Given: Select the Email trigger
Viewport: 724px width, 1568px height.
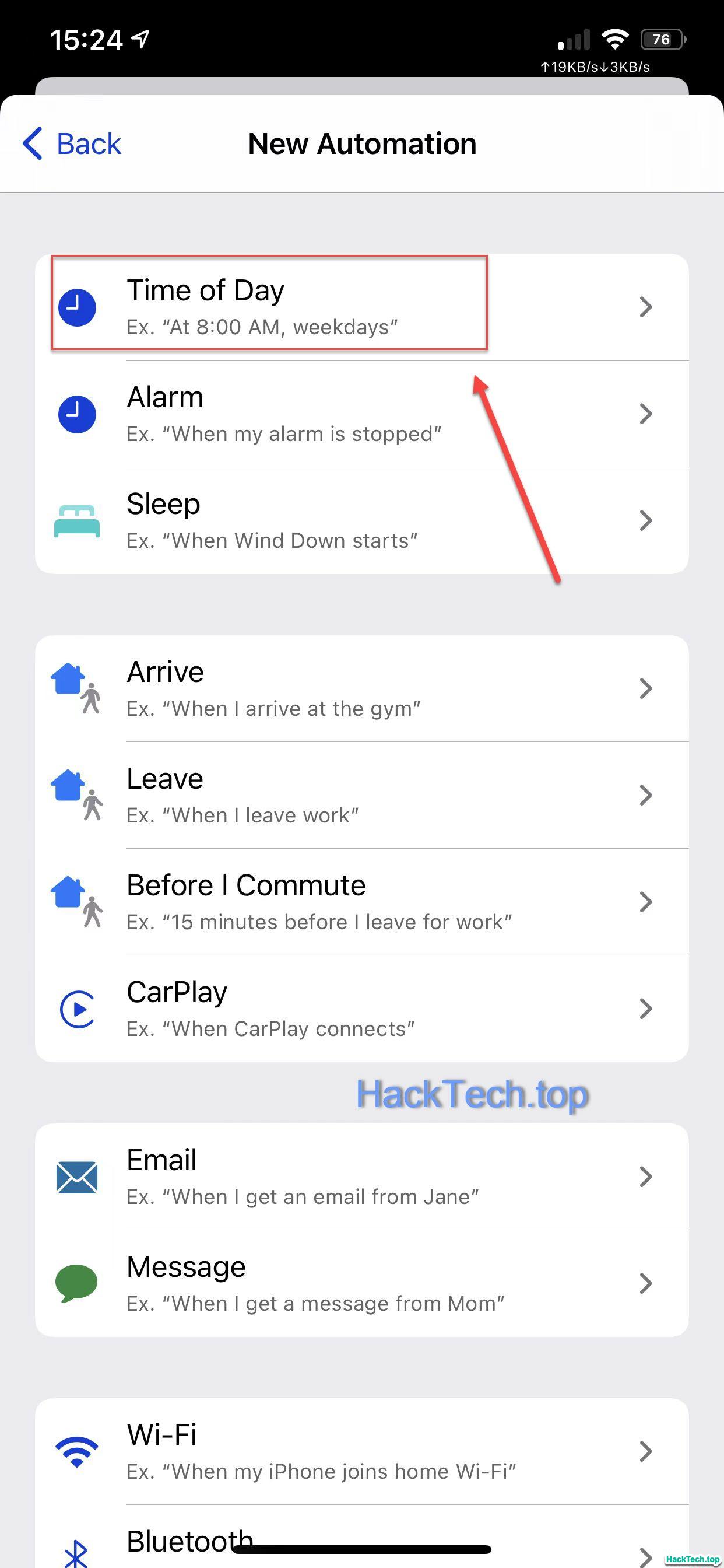Looking at the screenshot, I should coord(361,1177).
